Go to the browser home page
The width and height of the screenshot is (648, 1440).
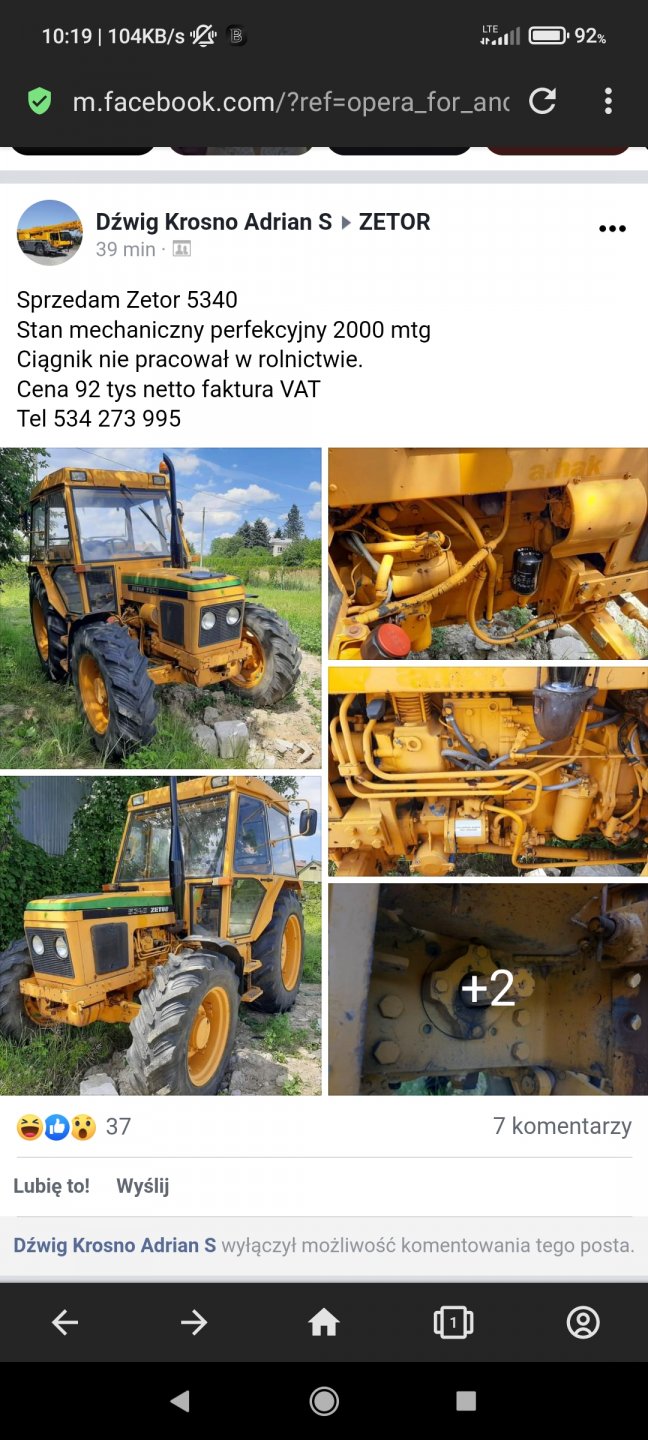(x=324, y=1322)
